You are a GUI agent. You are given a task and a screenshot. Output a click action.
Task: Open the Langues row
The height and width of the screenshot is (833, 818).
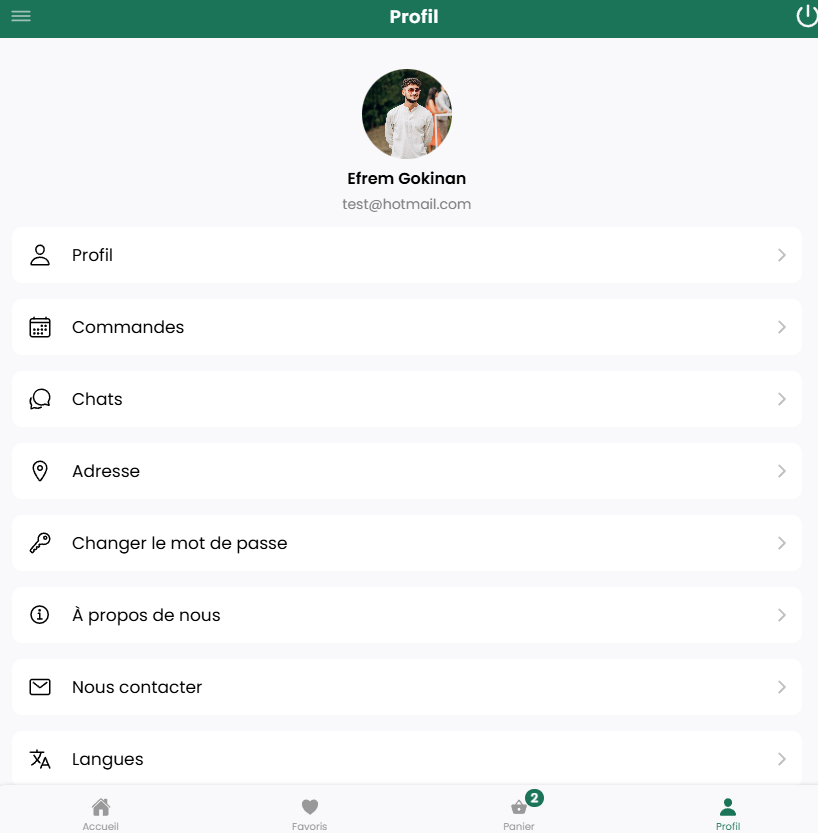pos(406,758)
